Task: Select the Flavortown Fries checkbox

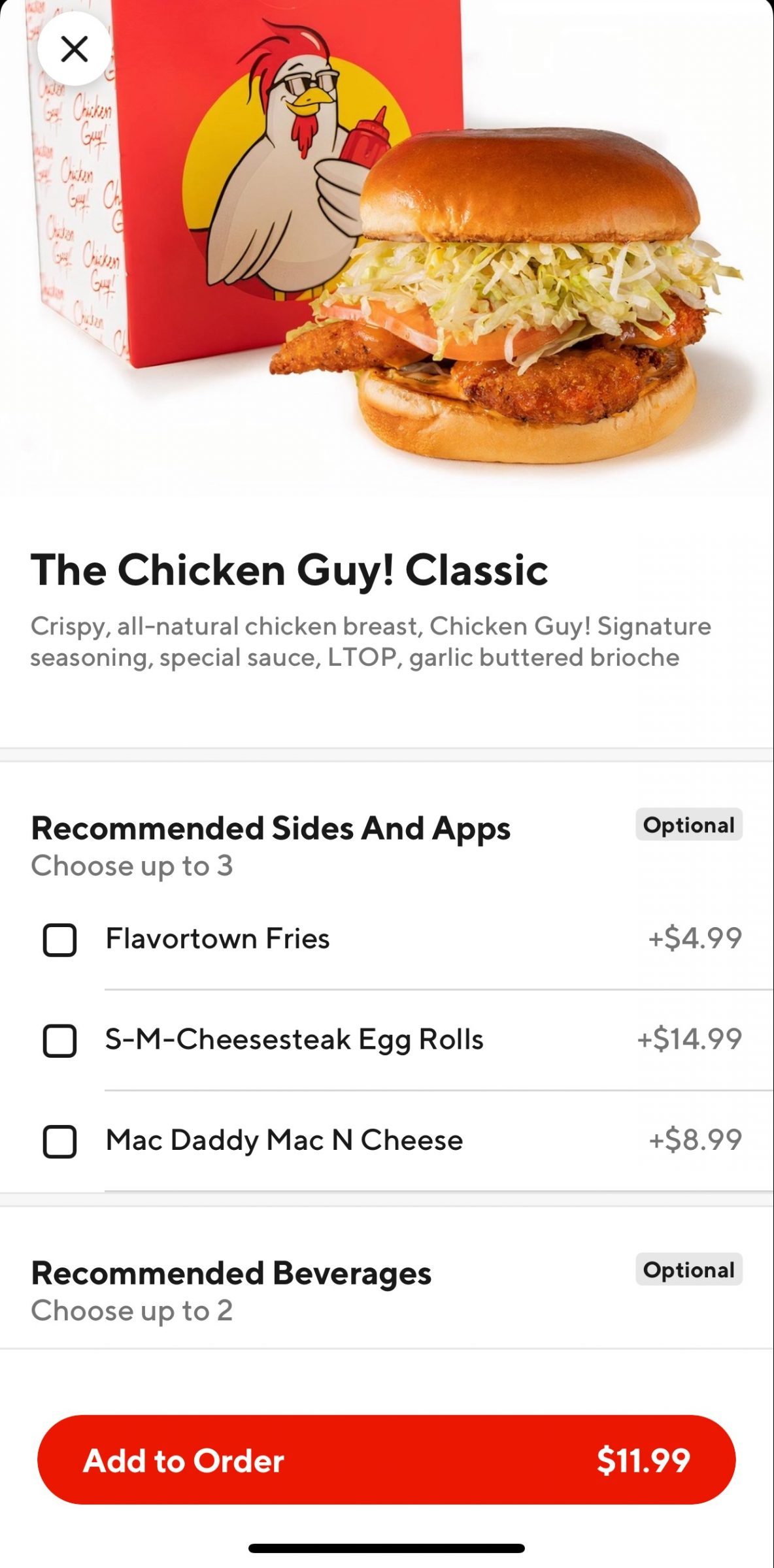Action: tap(59, 939)
